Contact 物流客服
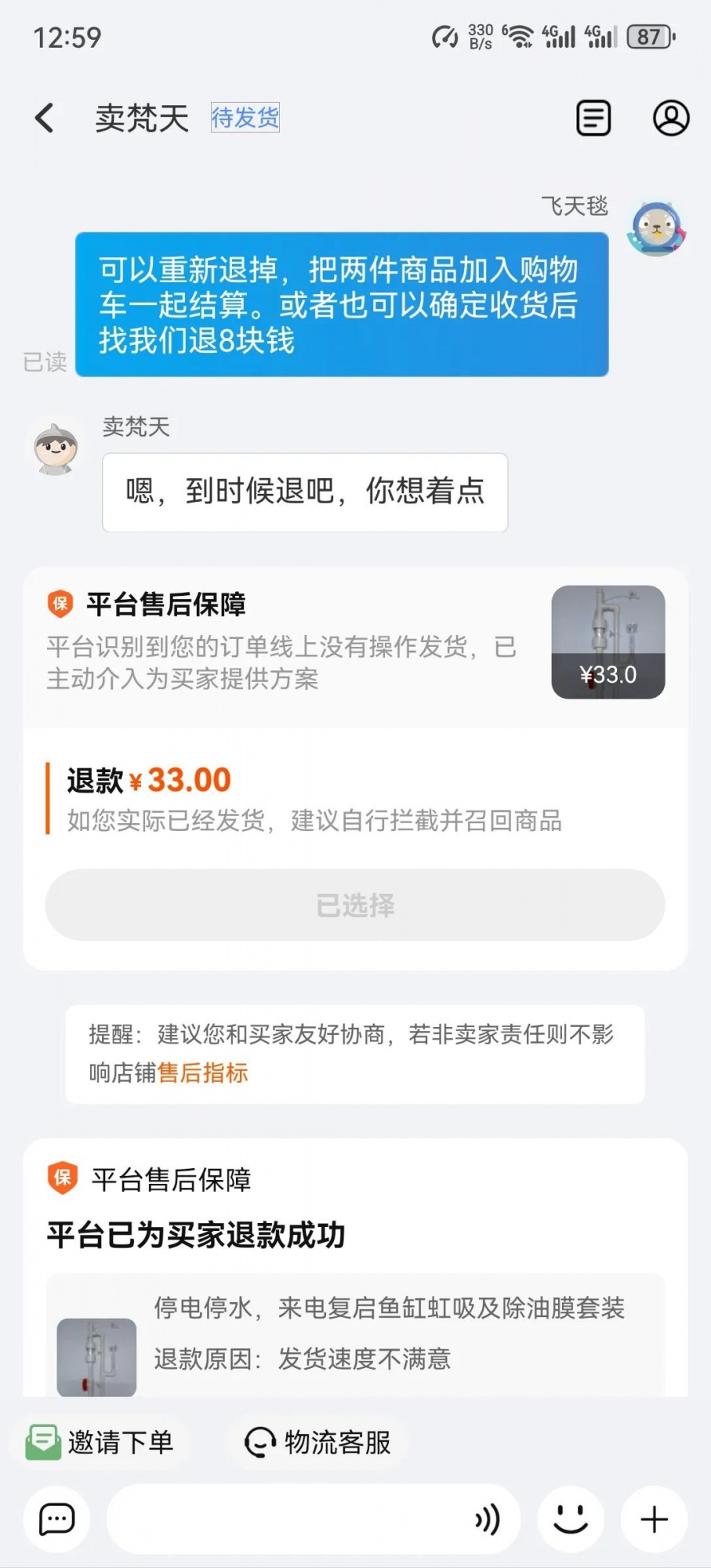 [318, 1443]
